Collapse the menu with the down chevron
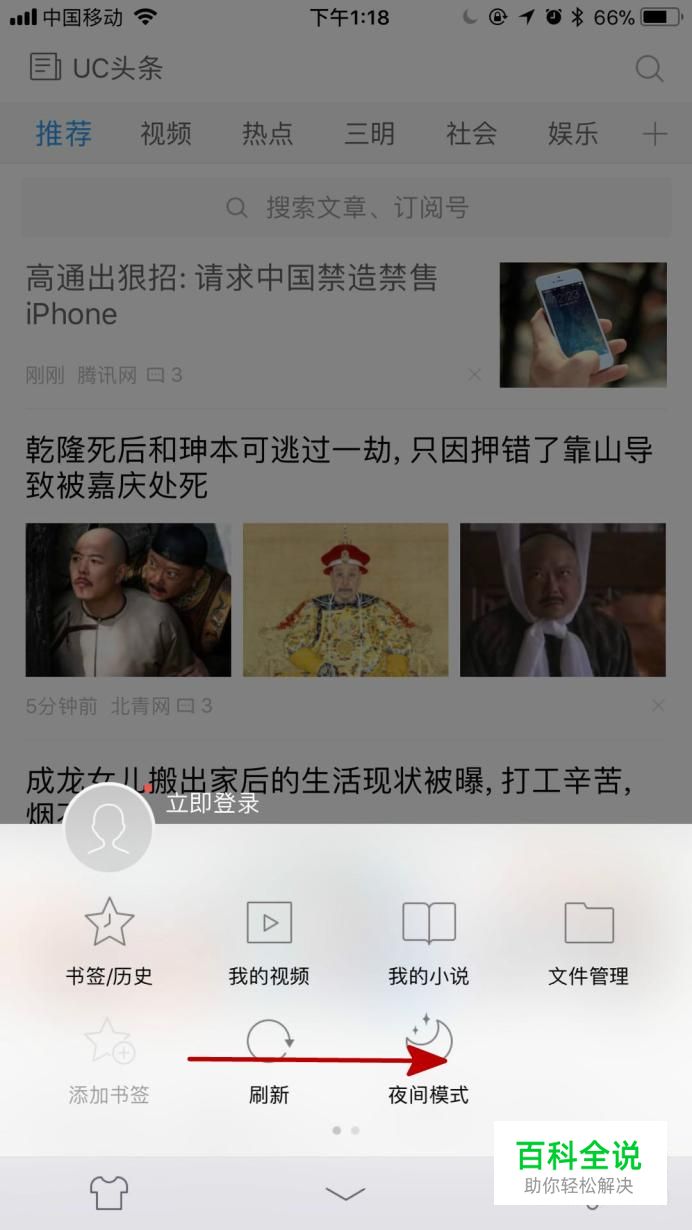This screenshot has height=1230, width=692. point(346,1193)
